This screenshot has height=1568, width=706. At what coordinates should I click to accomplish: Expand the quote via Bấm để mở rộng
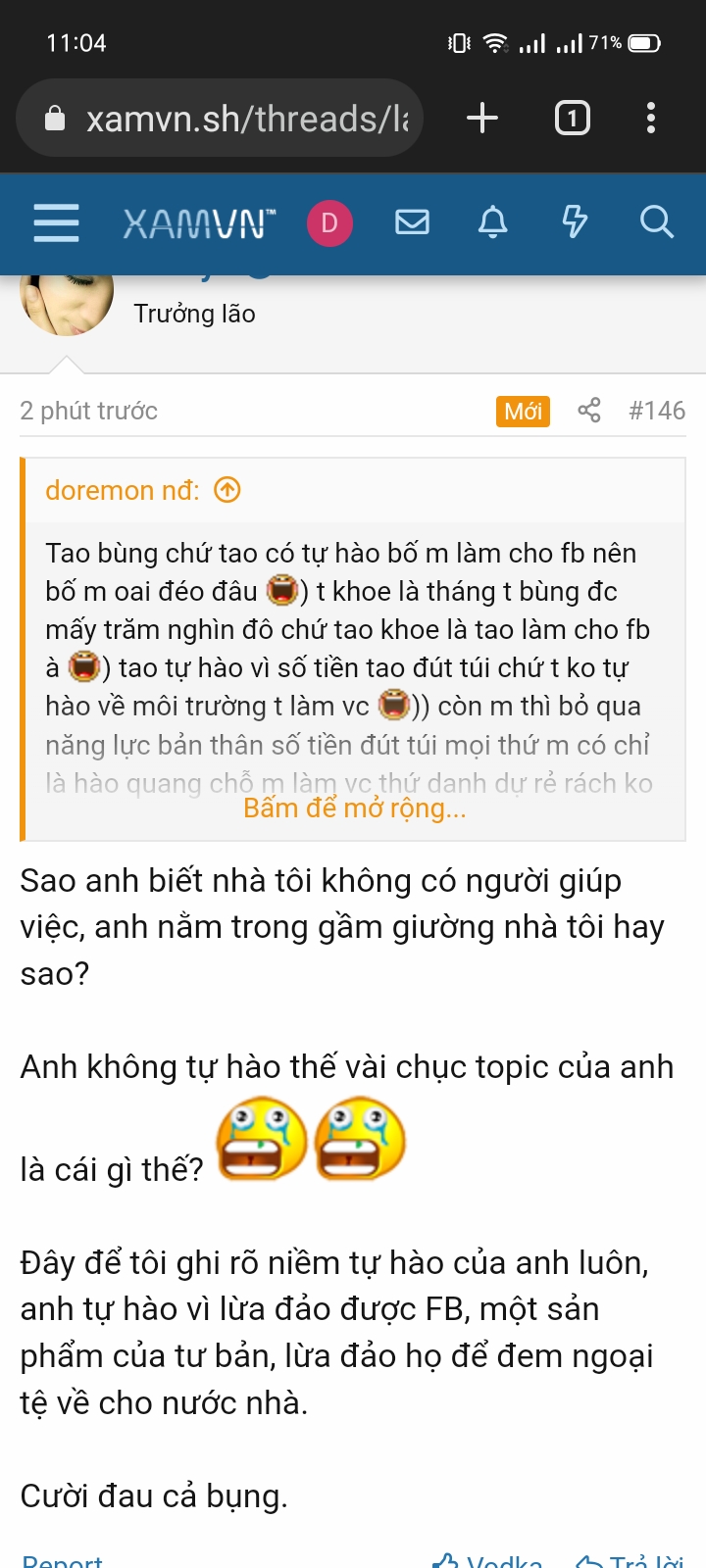pyautogui.click(x=354, y=808)
